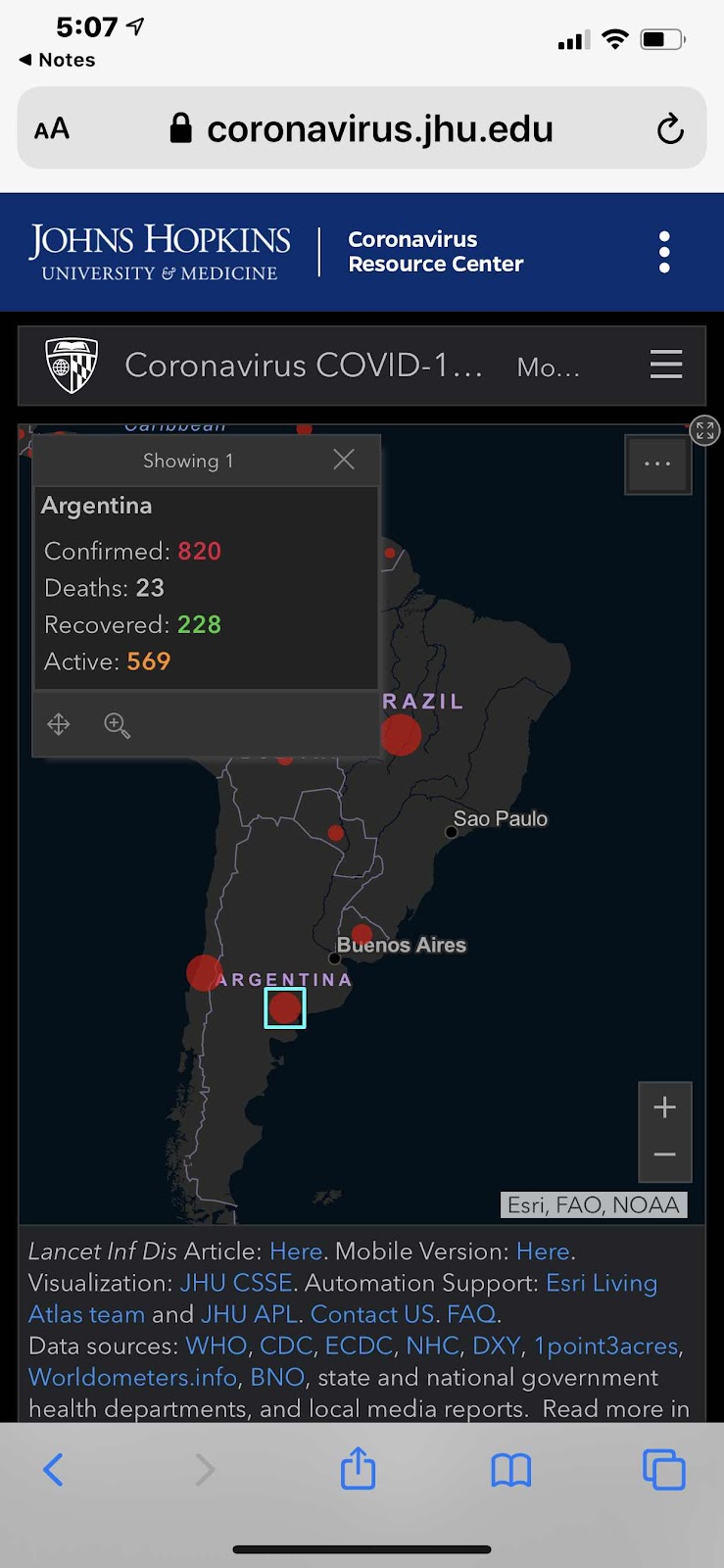Show open Safari tabs
This screenshot has width=724, height=1568.
pos(663,1469)
